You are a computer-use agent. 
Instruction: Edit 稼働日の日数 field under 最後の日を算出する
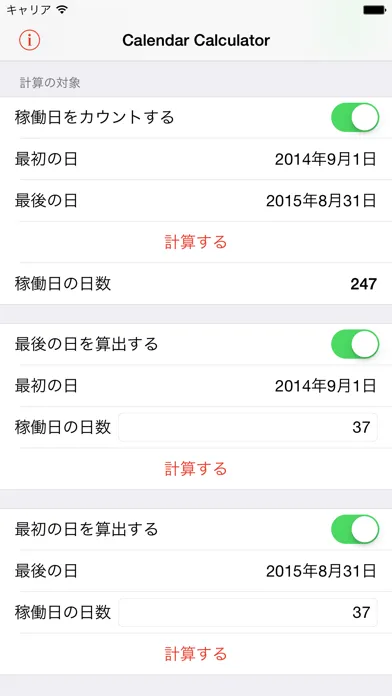coord(248,427)
